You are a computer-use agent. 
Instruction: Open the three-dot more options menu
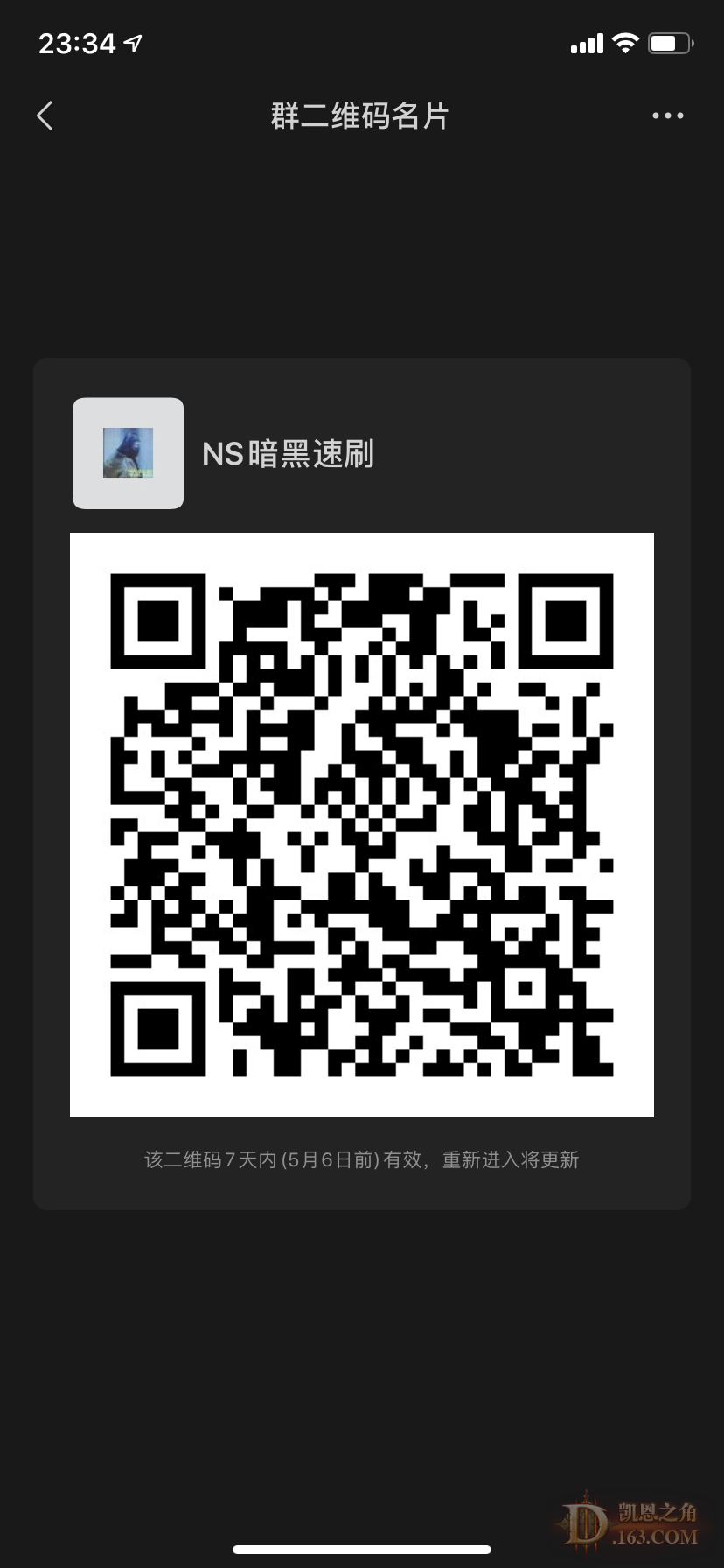coord(667,115)
